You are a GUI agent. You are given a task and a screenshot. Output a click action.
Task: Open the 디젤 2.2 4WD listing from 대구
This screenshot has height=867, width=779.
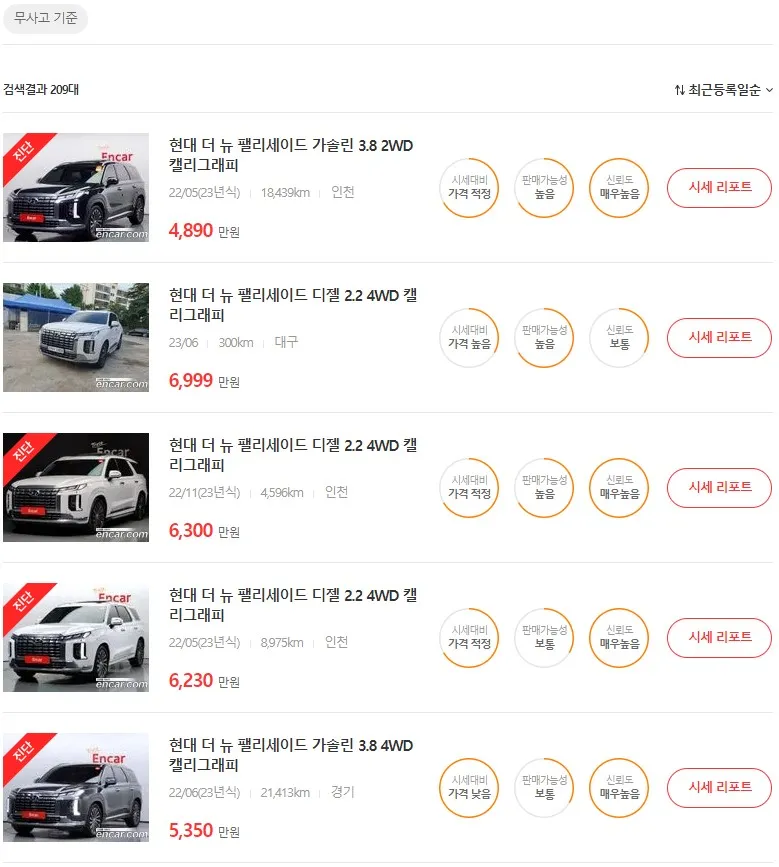coord(290,305)
